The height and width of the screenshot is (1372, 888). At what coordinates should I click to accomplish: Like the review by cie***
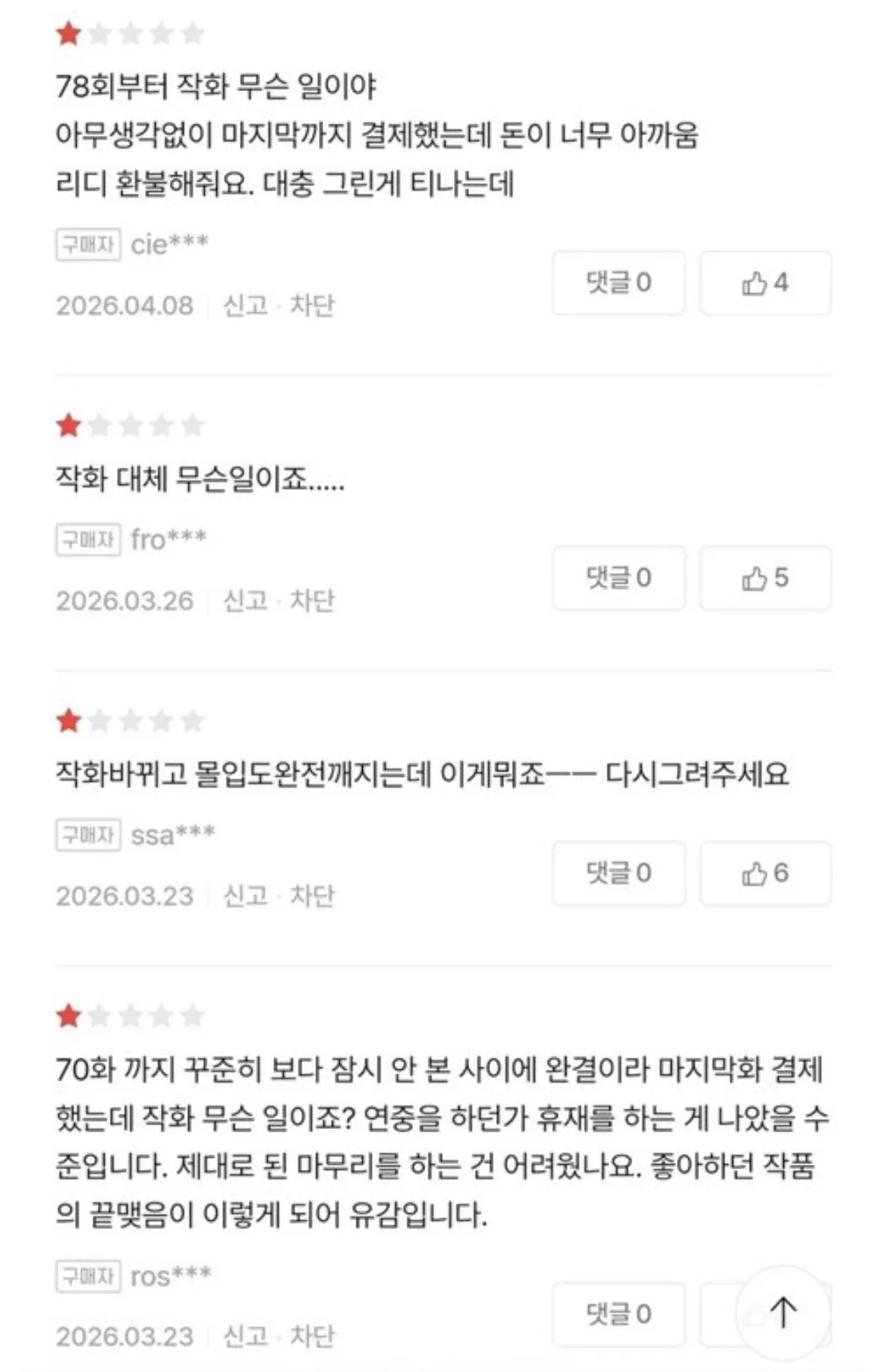pyautogui.click(x=764, y=283)
